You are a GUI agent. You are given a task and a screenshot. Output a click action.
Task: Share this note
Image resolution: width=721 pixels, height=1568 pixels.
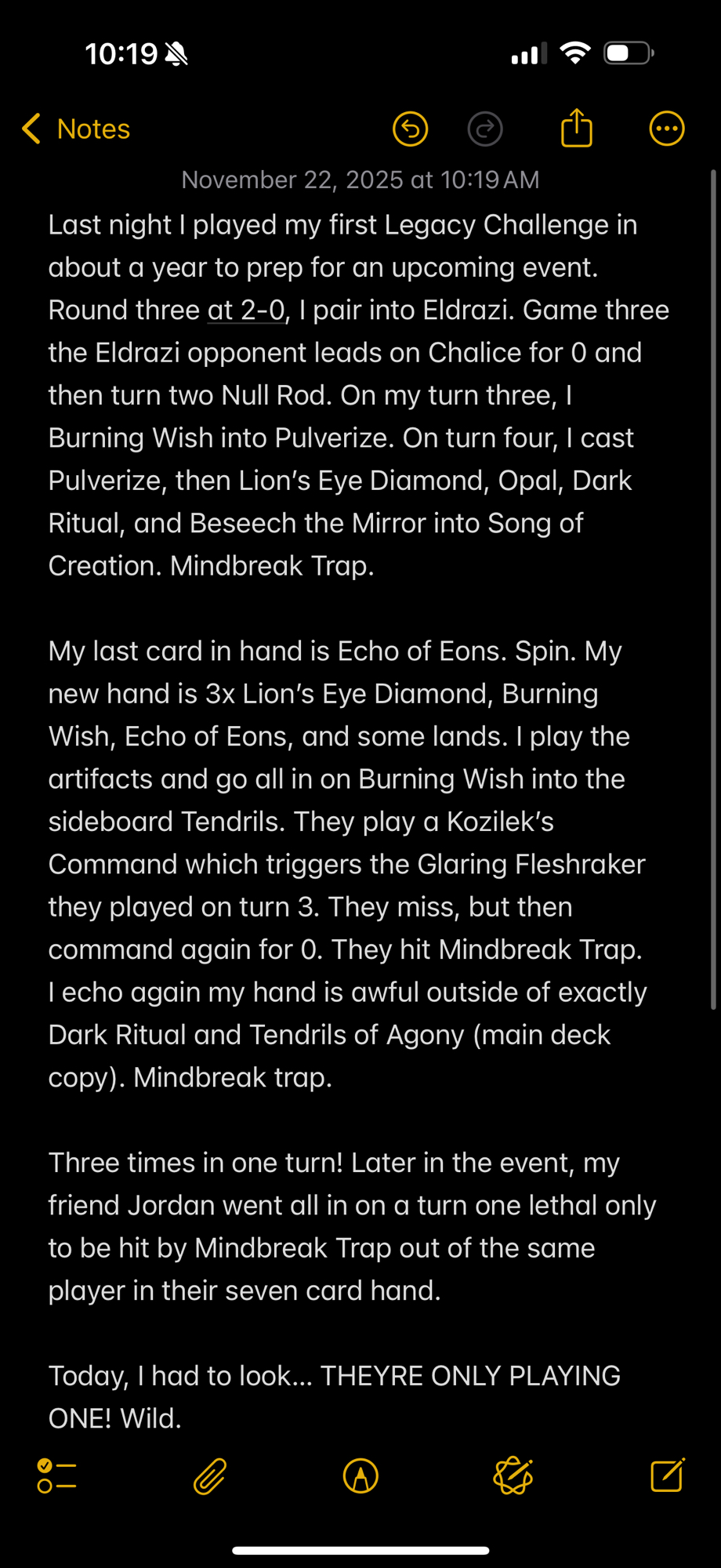point(577,129)
